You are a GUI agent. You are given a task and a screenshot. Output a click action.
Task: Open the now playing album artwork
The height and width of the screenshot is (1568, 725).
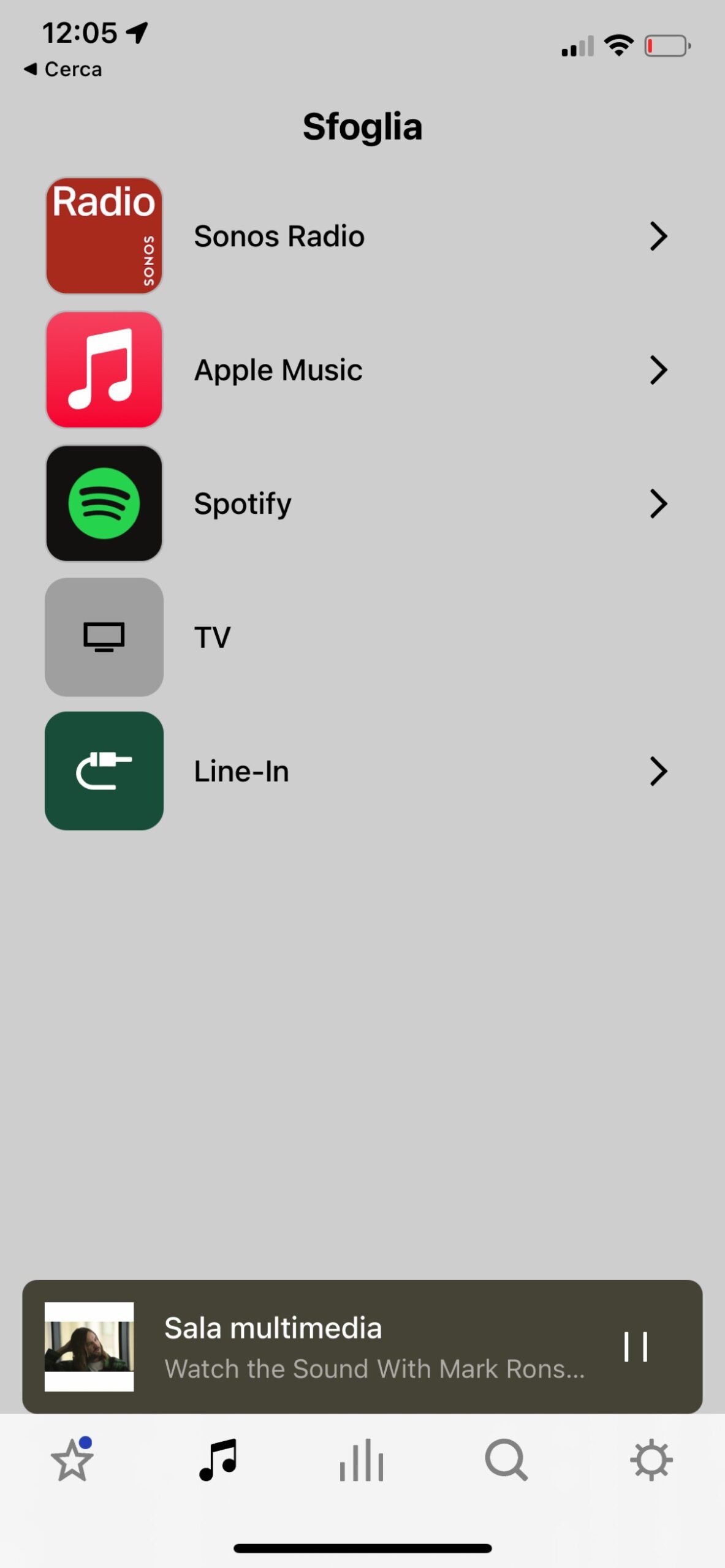click(x=89, y=1346)
